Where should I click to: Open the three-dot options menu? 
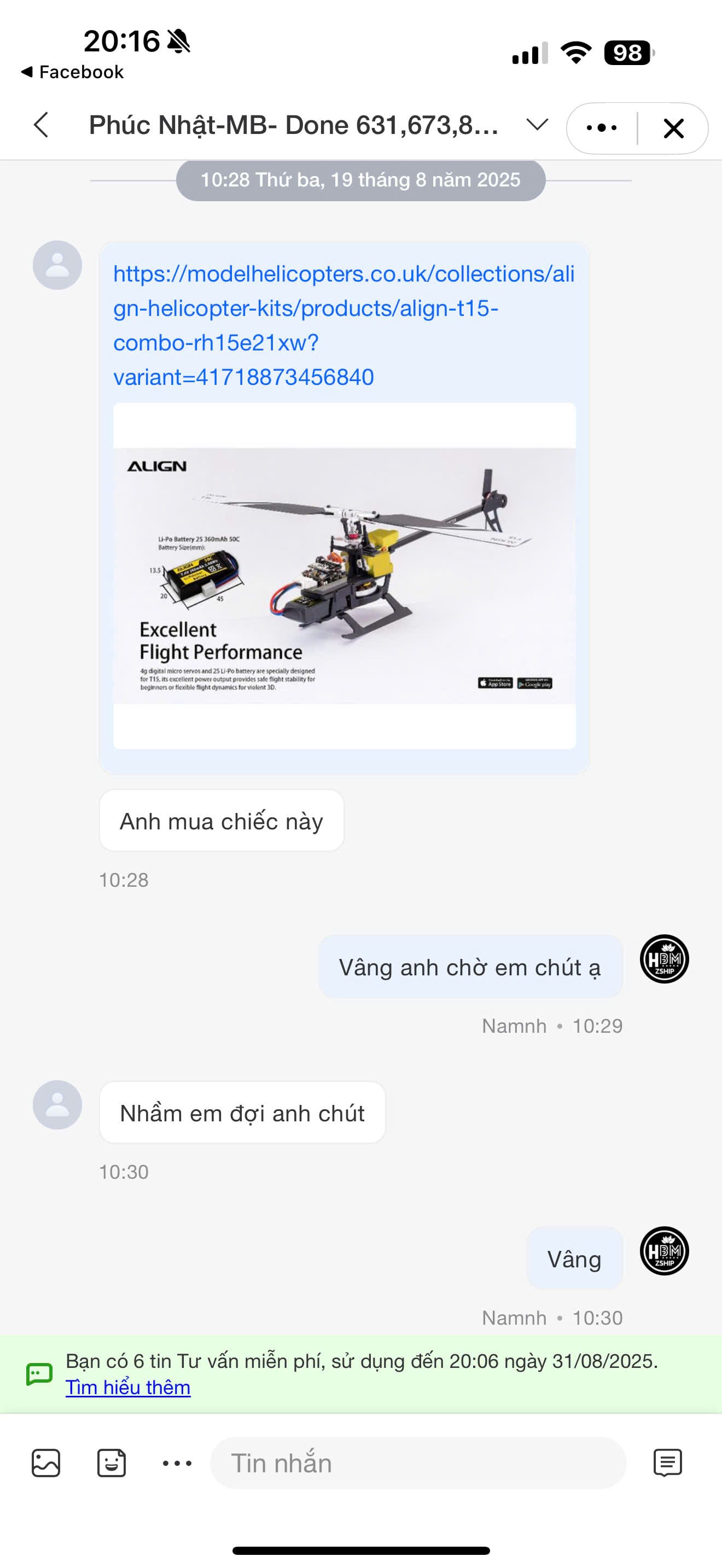pyautogui.click(x=602, y=128)
